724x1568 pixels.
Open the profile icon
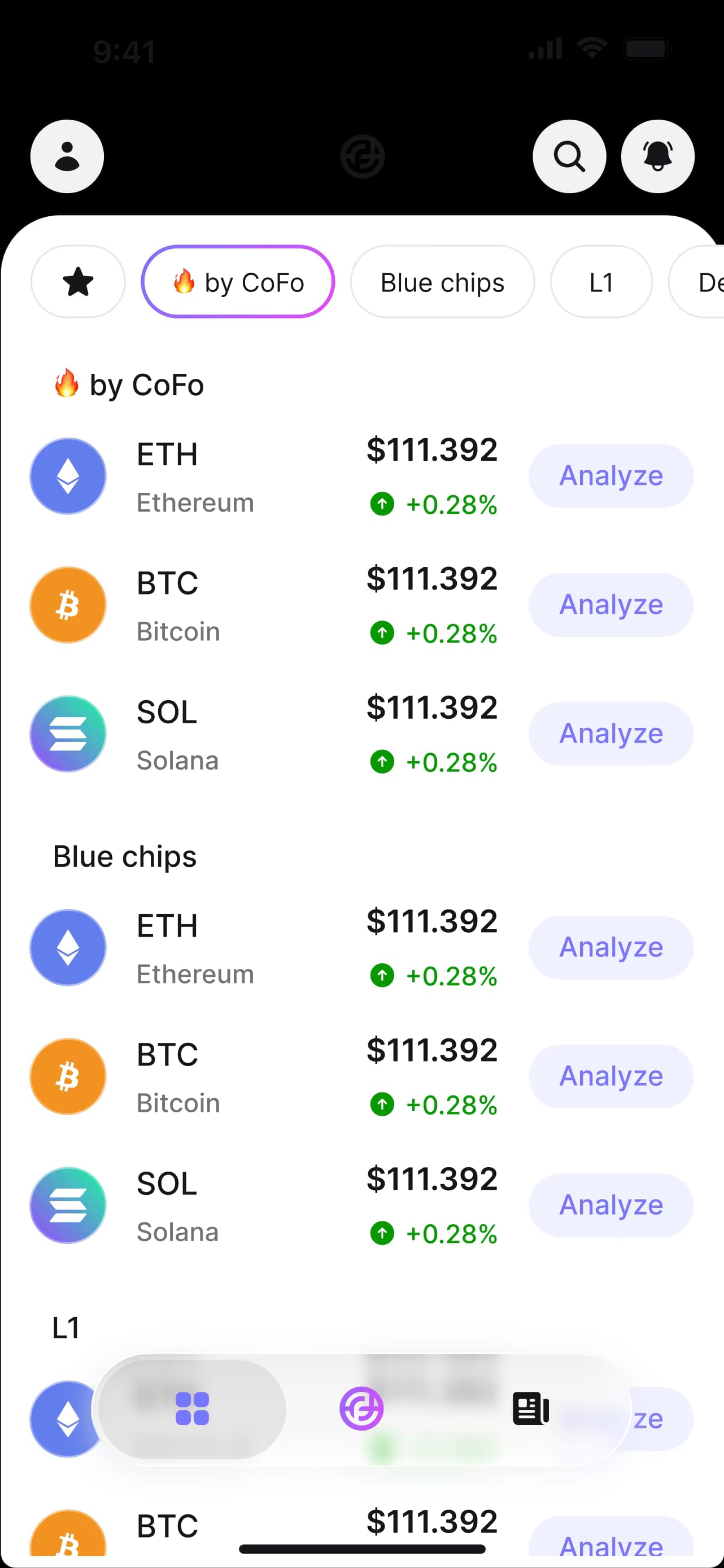pos(67,156)
